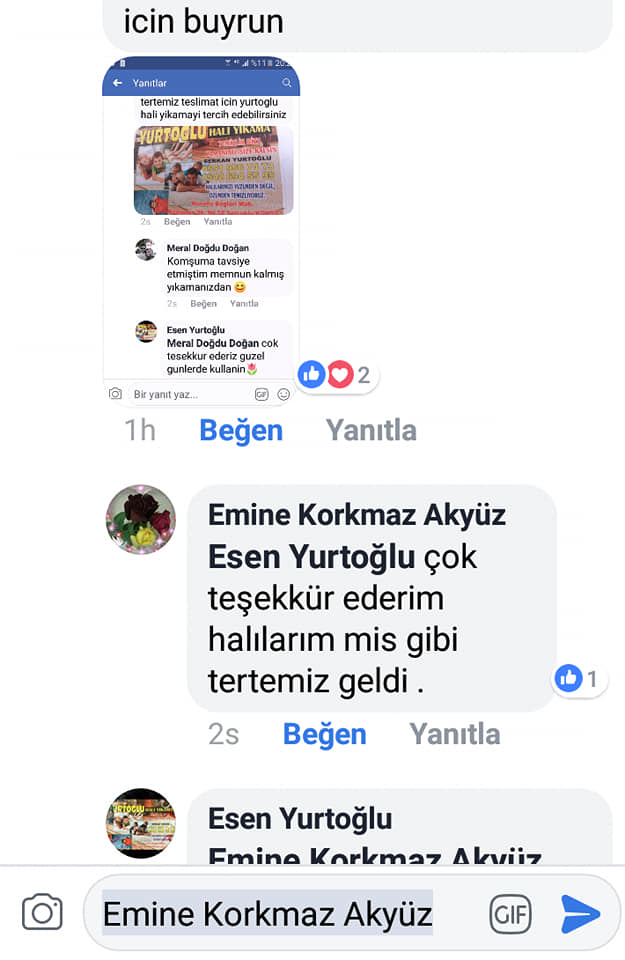Attach a photo with the camera icon
The image size is (625, 960).
pos(42,913)
